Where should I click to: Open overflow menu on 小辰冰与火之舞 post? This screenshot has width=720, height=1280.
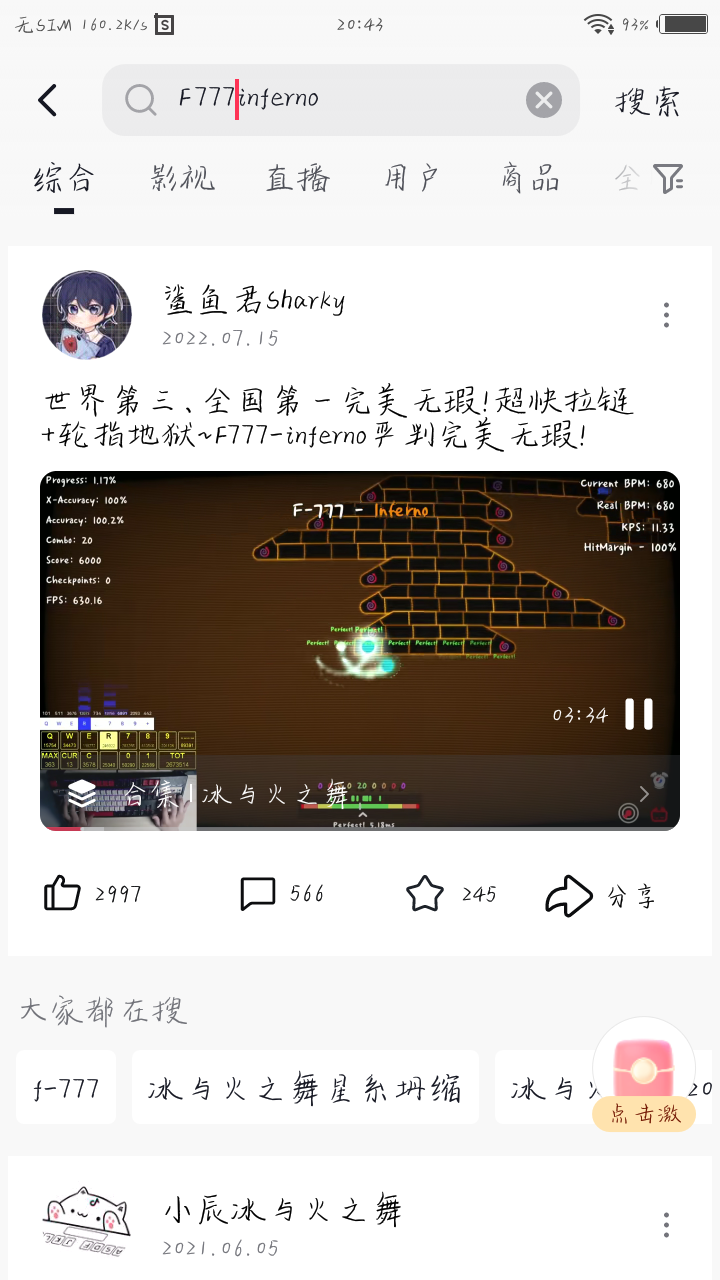pyautogui.click(x=666, y=1225)
